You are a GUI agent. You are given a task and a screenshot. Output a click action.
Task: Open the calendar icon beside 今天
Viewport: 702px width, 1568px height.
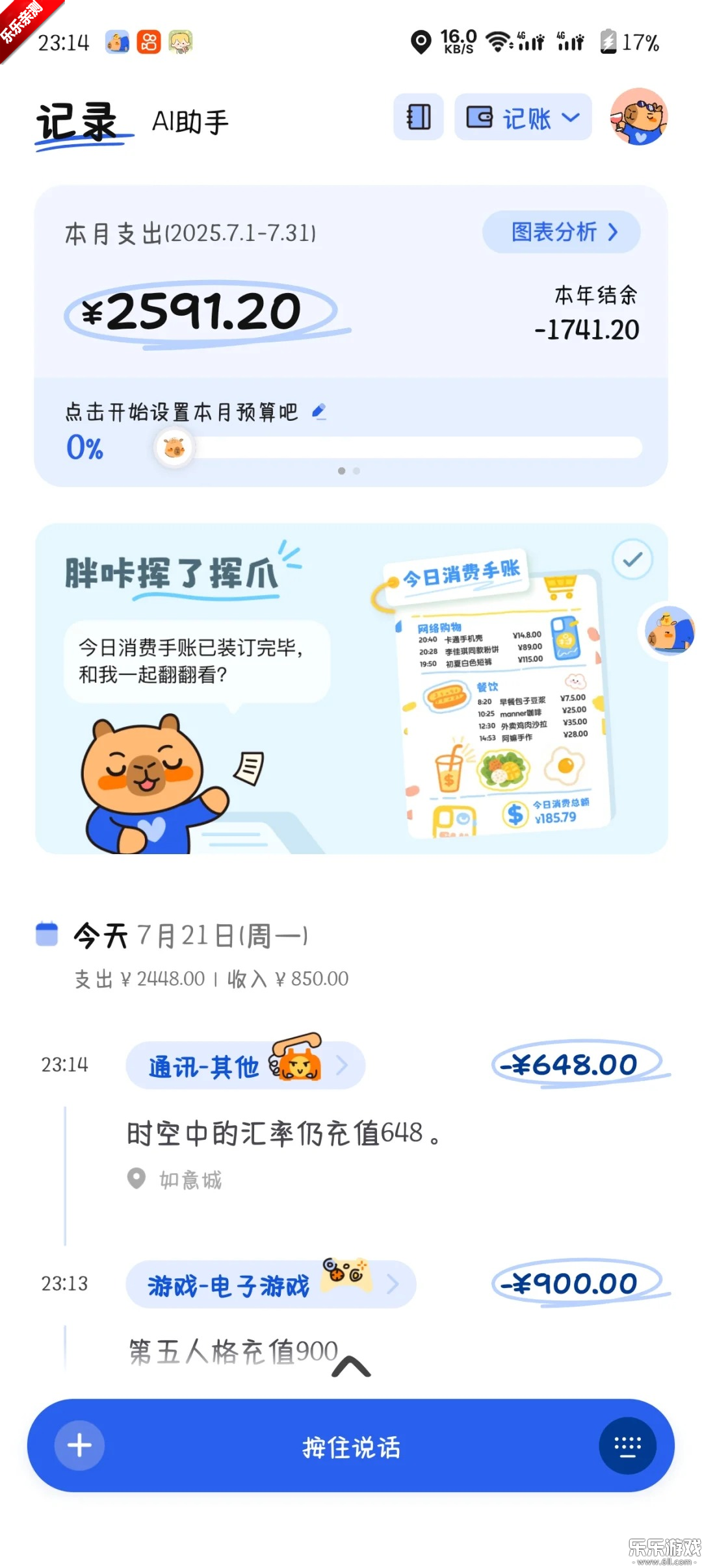pos(47,934)
